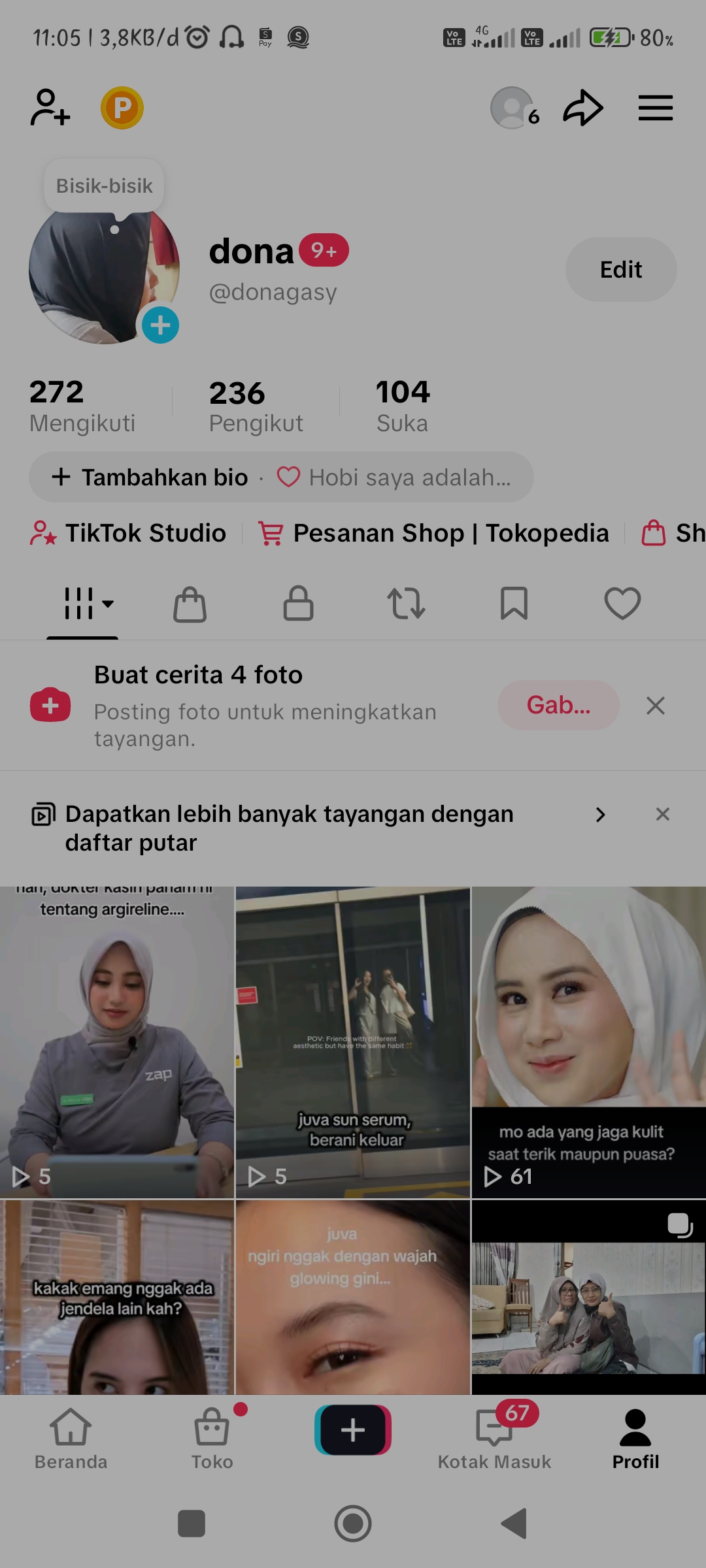Screen dimensions: 706x1568
Task: Open the juva sun serum video
Action: tap(353, 1042)
